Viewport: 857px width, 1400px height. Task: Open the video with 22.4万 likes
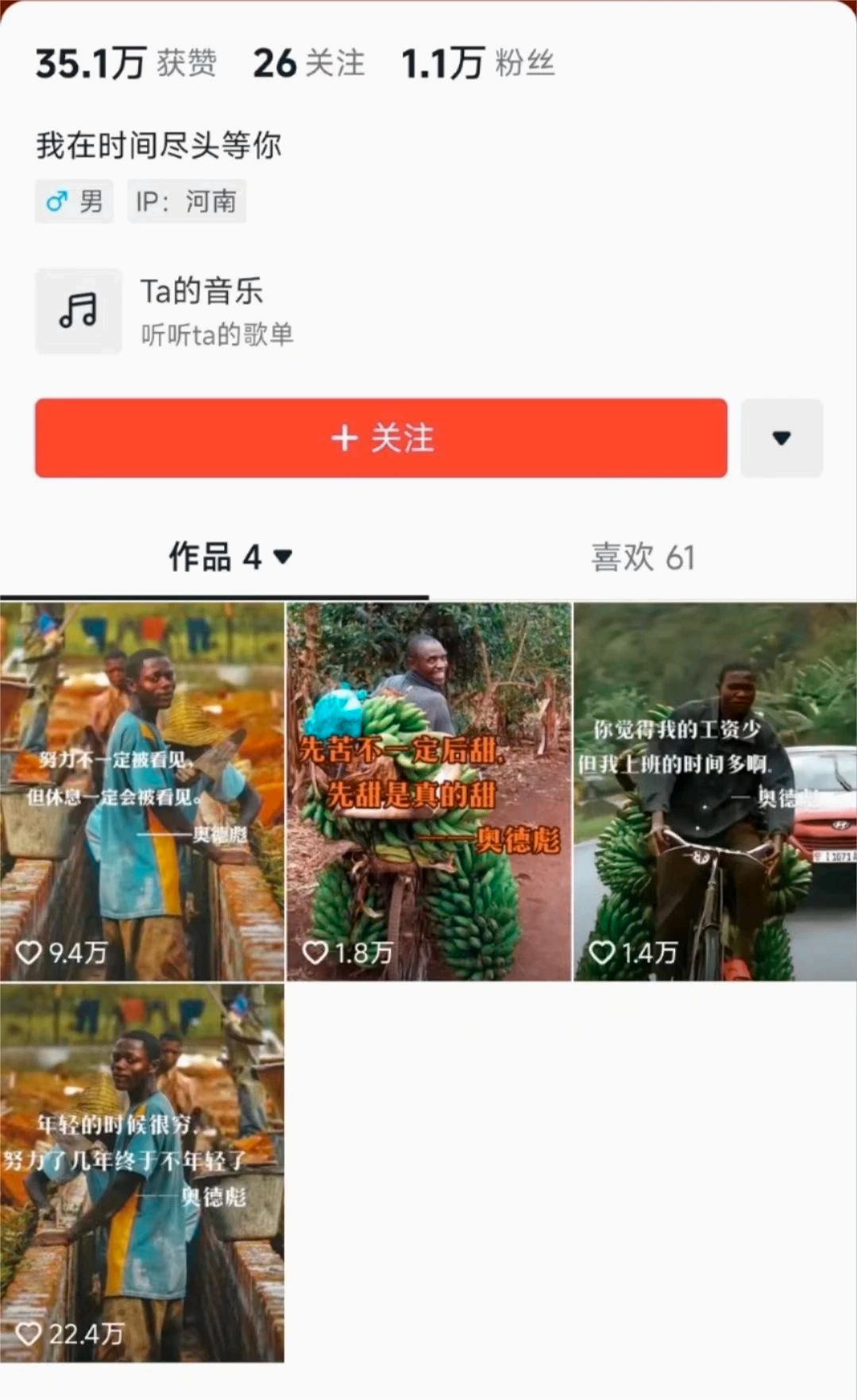coord(141,1172)
